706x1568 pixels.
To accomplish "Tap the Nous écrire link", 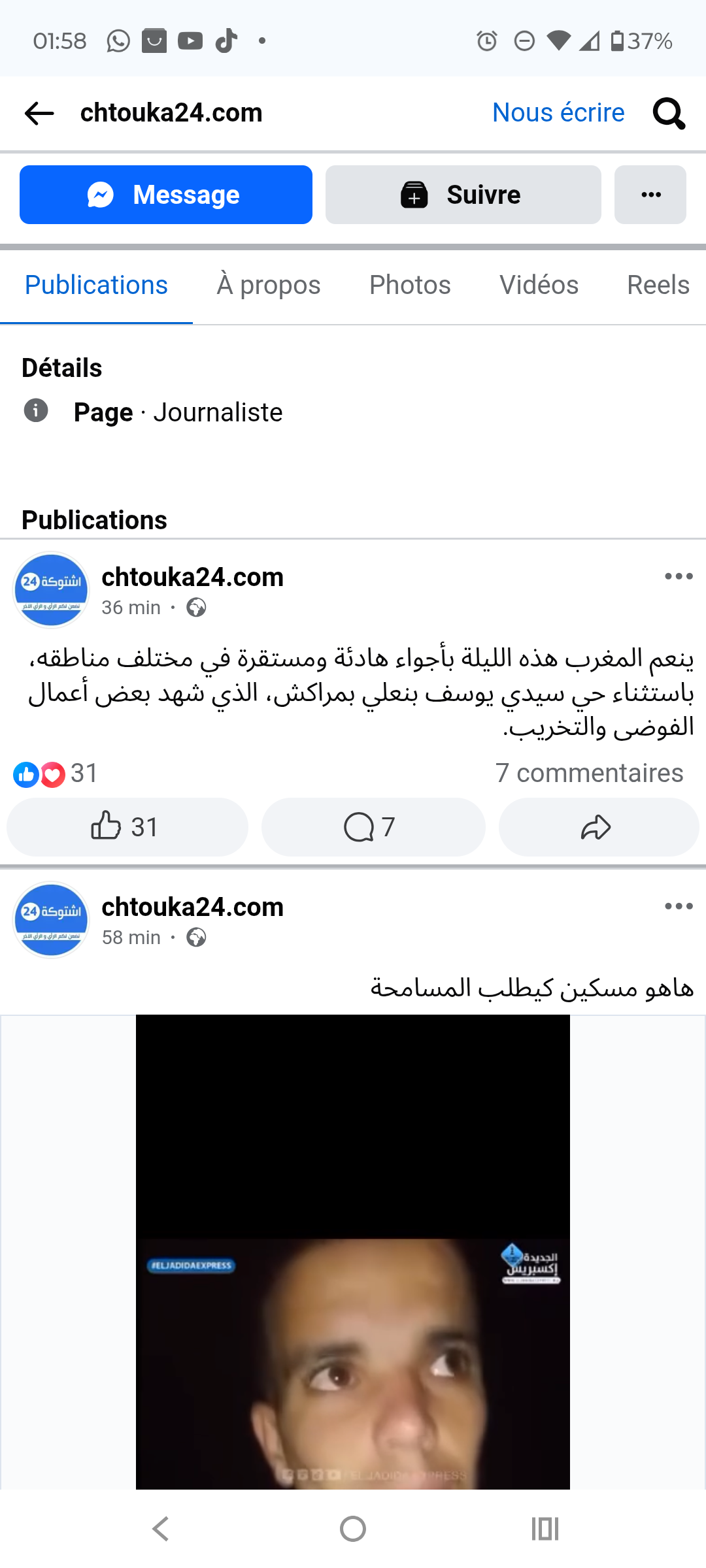I will click(x=558, y=113).
